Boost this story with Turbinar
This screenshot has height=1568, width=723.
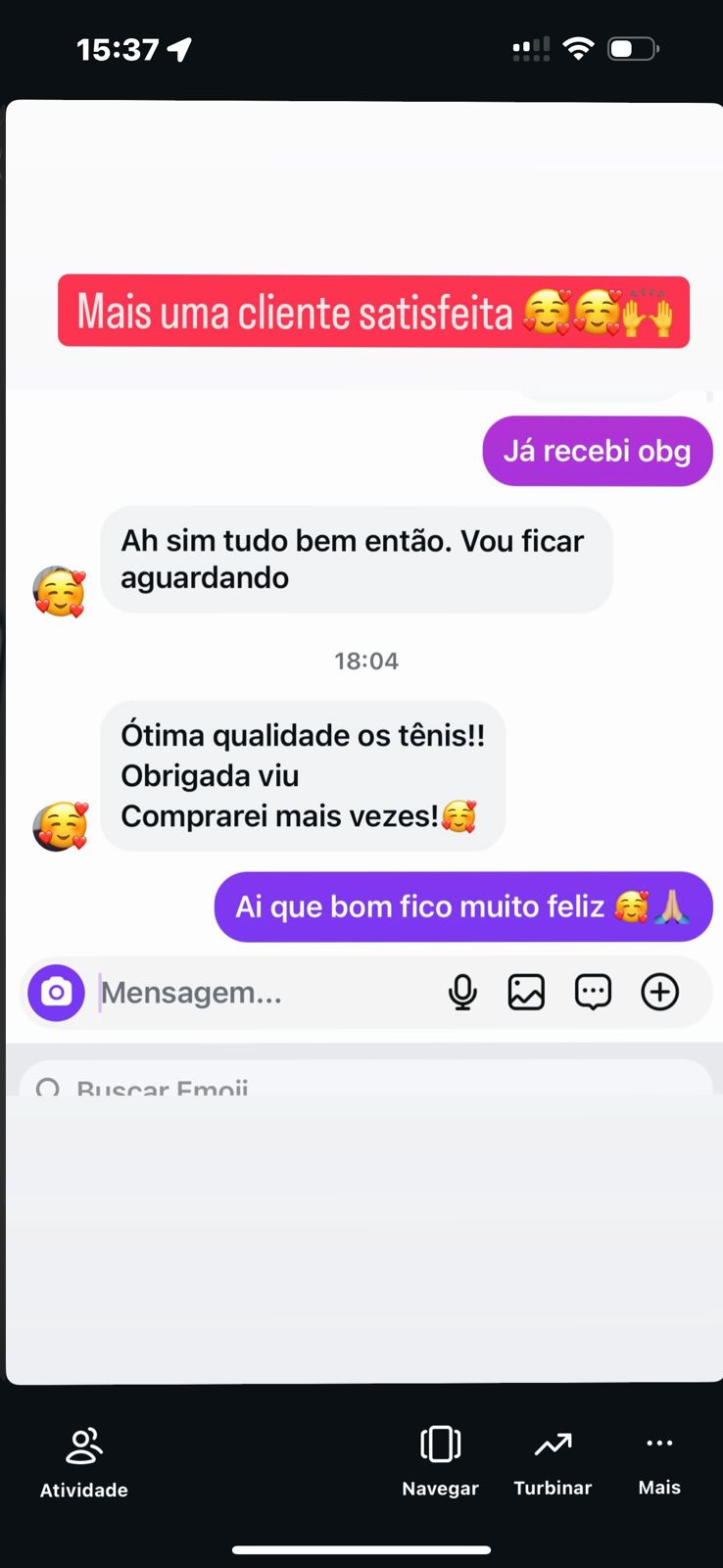tap(553, 1460)
